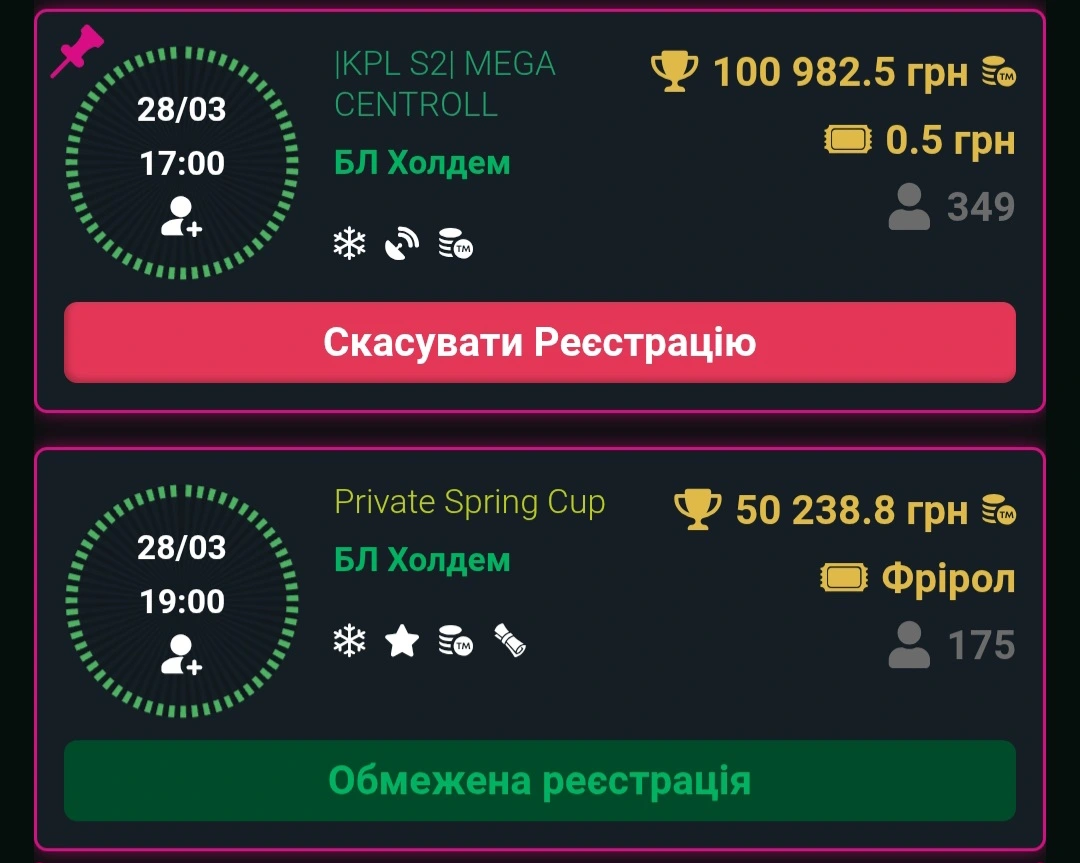1080x863 pixels.
Task: Tap the Обмежена реєстрація button
Action: coord(540,781)
